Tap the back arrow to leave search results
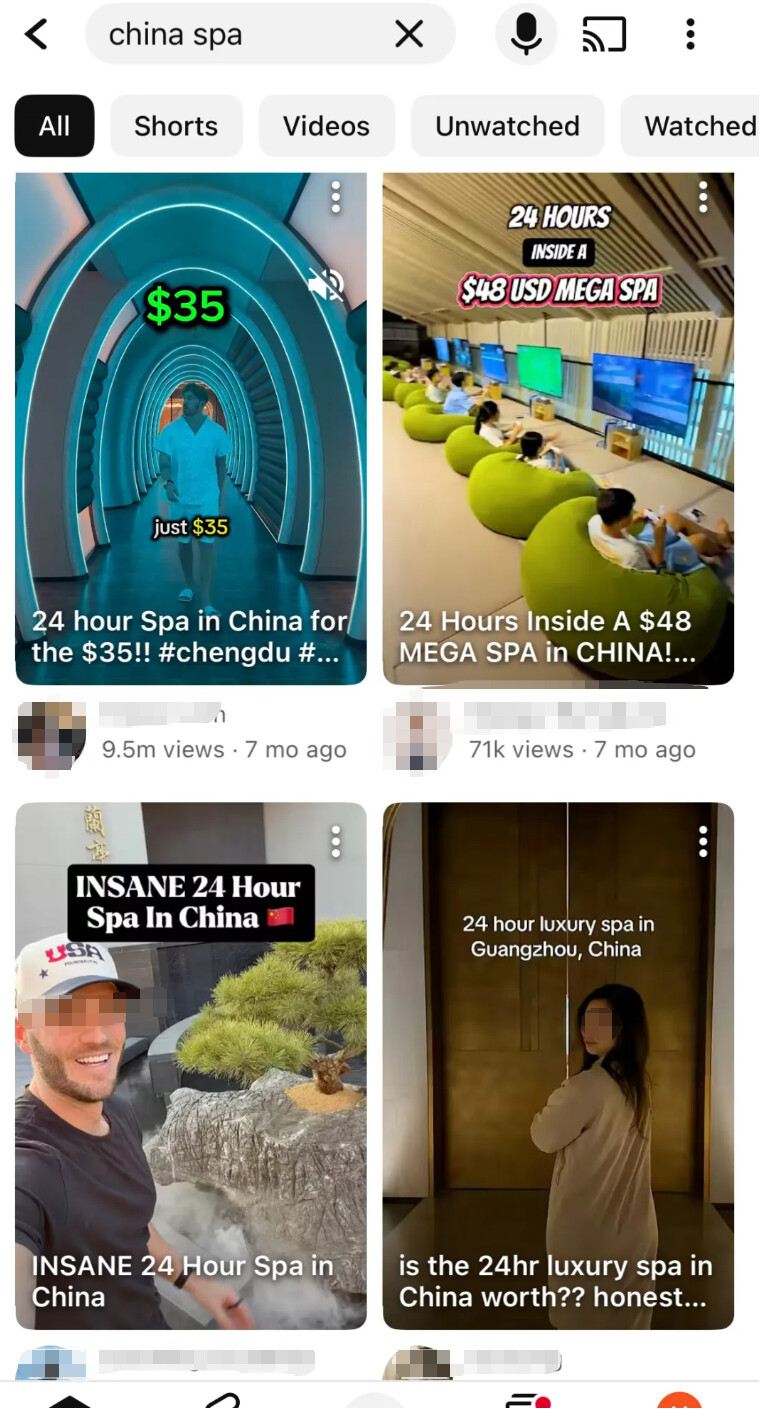This screenshot has width=771, height=1428. coord(37,34)
